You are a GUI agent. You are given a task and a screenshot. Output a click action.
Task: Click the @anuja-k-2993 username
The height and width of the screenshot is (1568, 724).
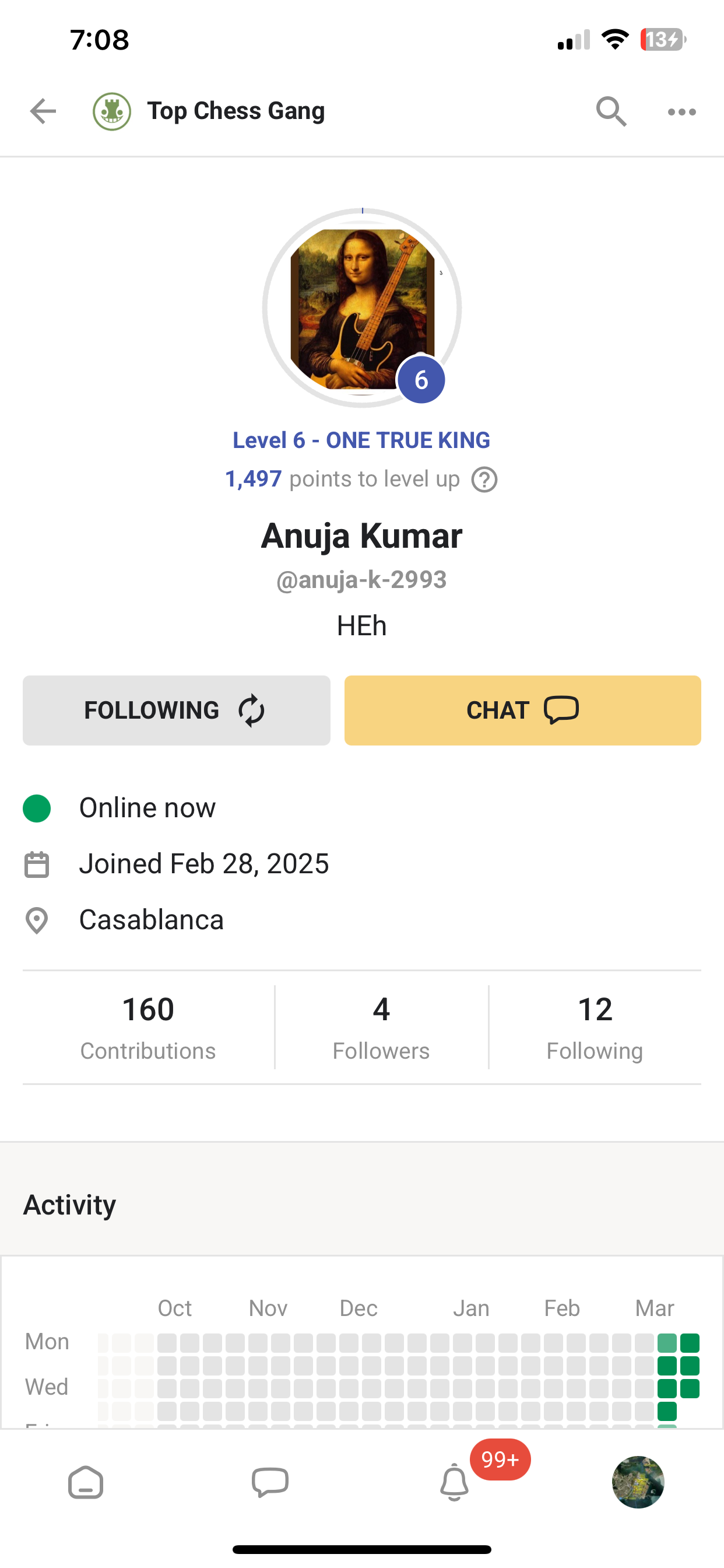point(361,579)
